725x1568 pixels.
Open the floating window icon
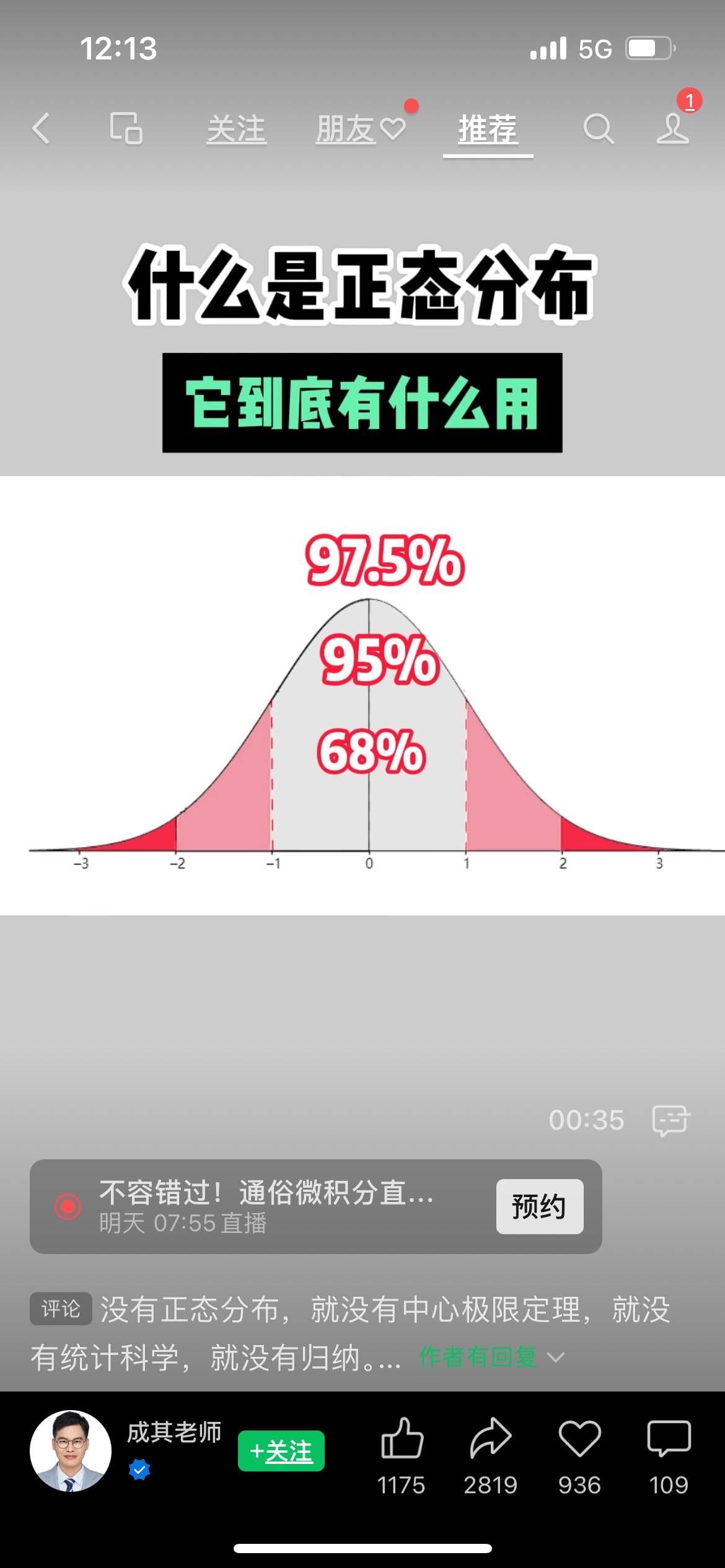point(126,129)
